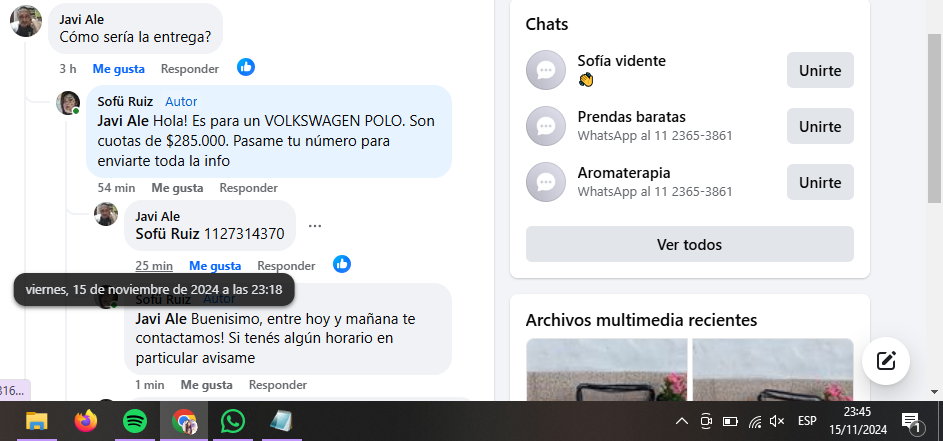Open WhatsApp from the taskbar
This screenshot has height=441, width=943.
(x=233, y=421)
